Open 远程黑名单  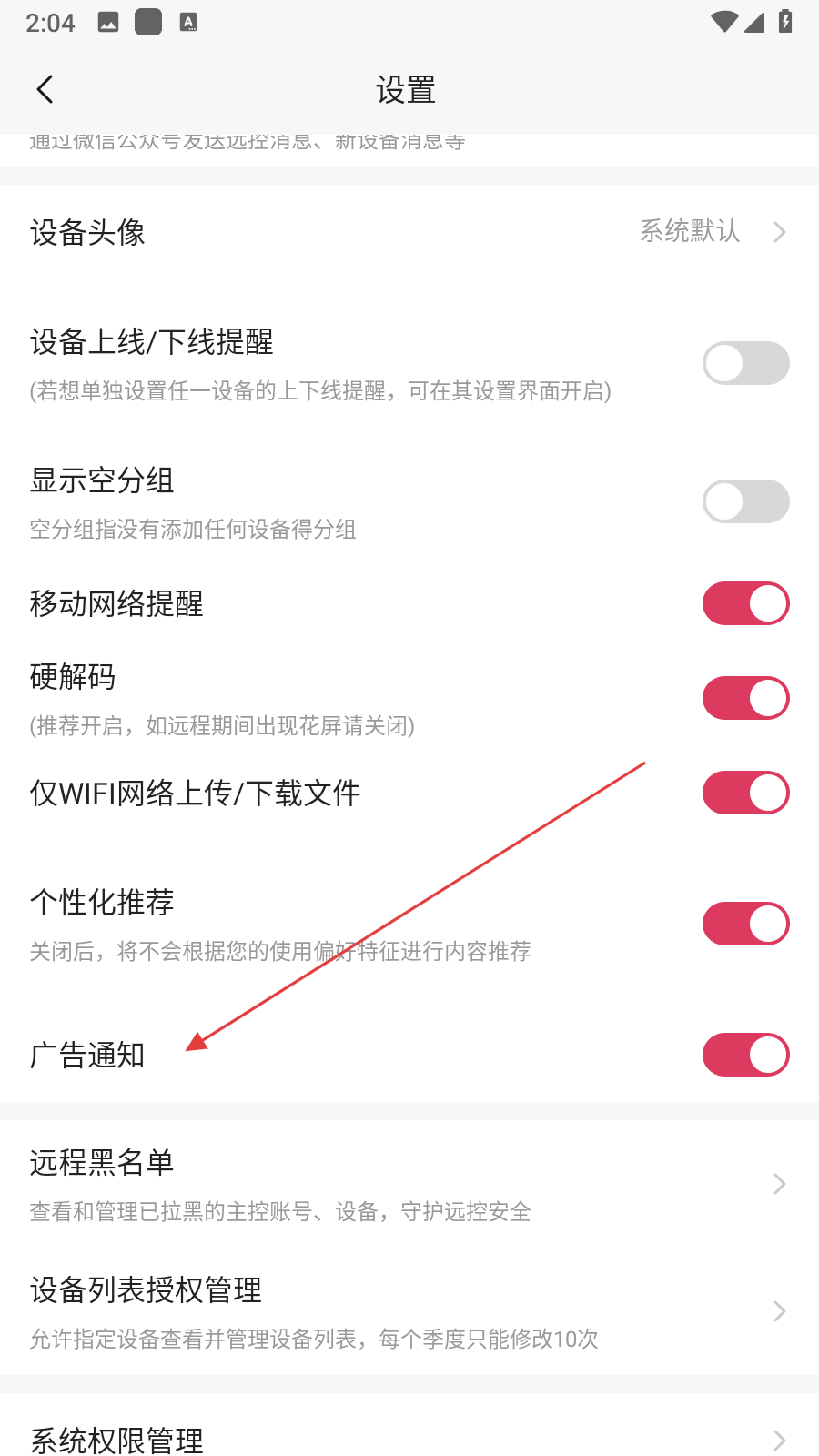click(x=409, y=1184)
